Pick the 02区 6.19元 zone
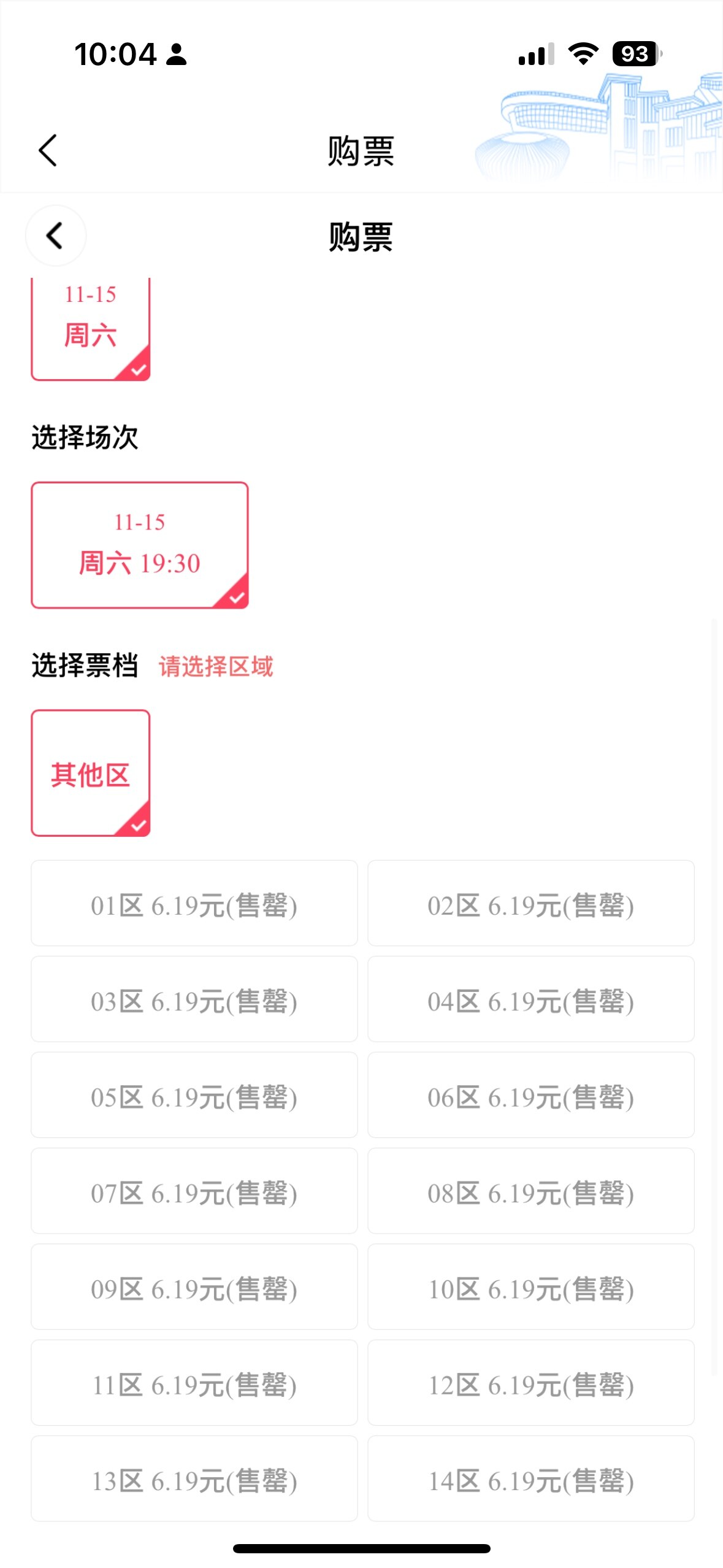The image size is (723, 1568). tap(530, 903)
